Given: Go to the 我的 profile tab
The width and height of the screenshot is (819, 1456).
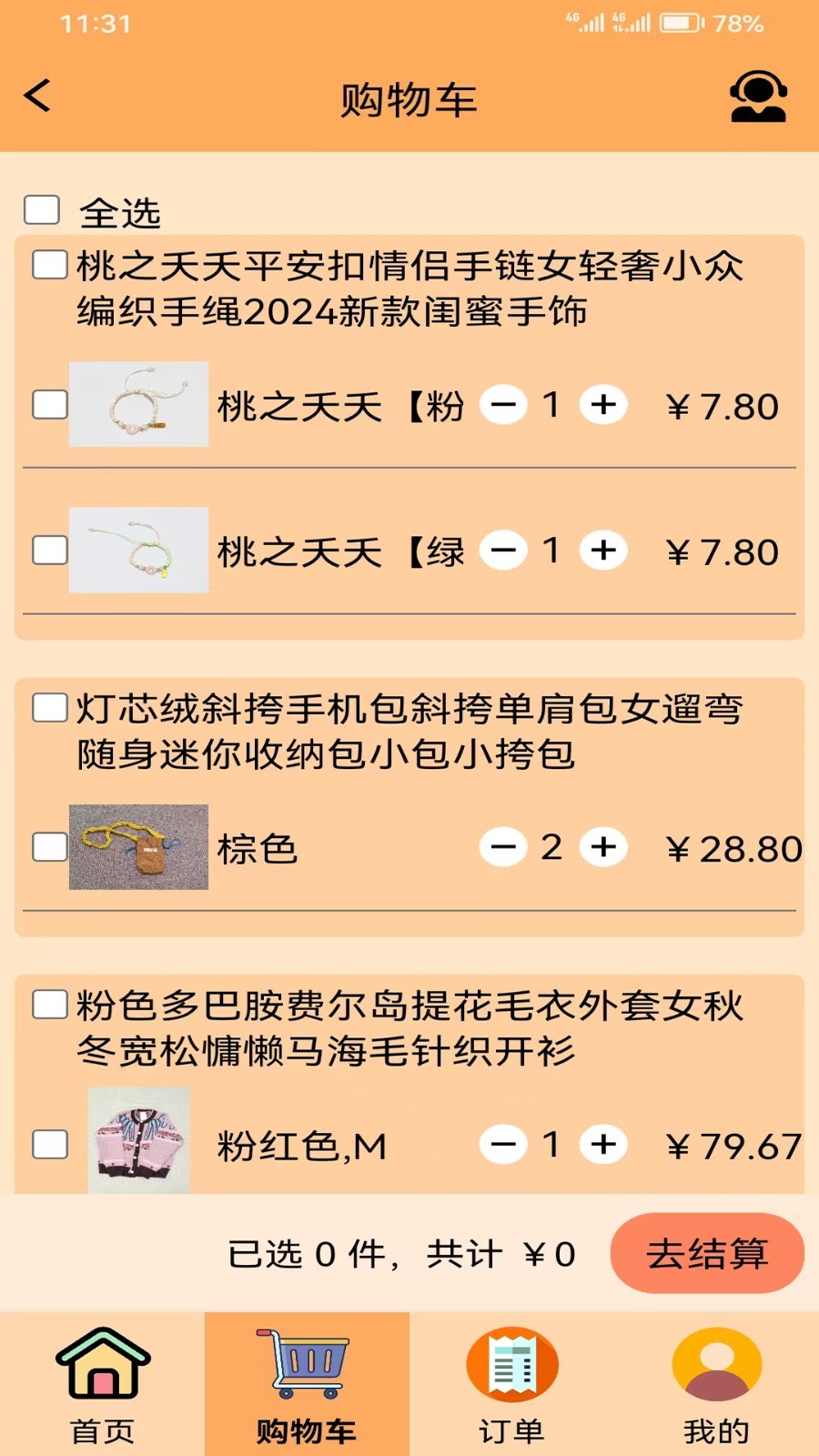Looking at the screenshot, I should [x=716, y=1385].
